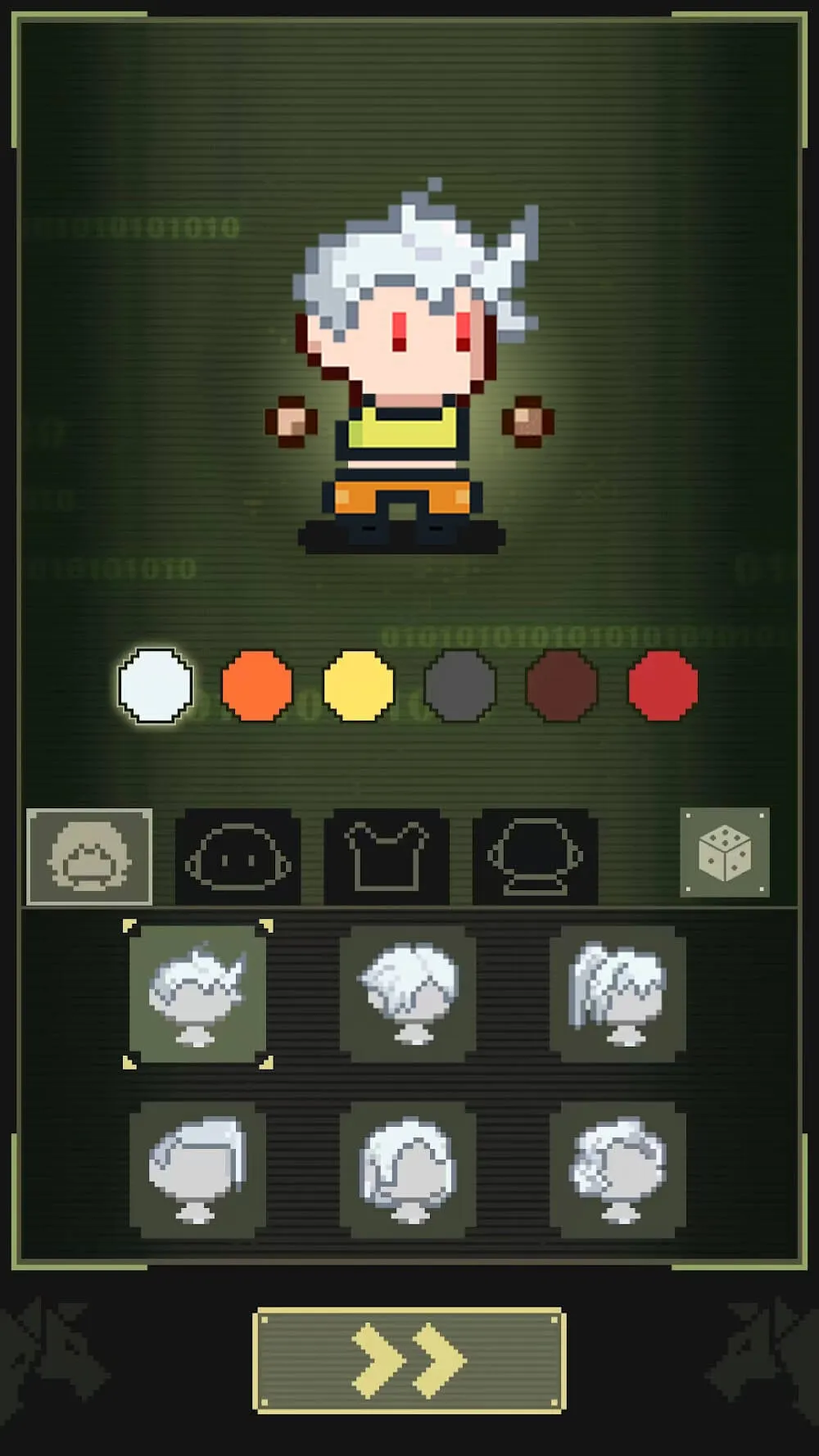Pick the yellow hair color
819x1456 pixels.
point(359,685)
